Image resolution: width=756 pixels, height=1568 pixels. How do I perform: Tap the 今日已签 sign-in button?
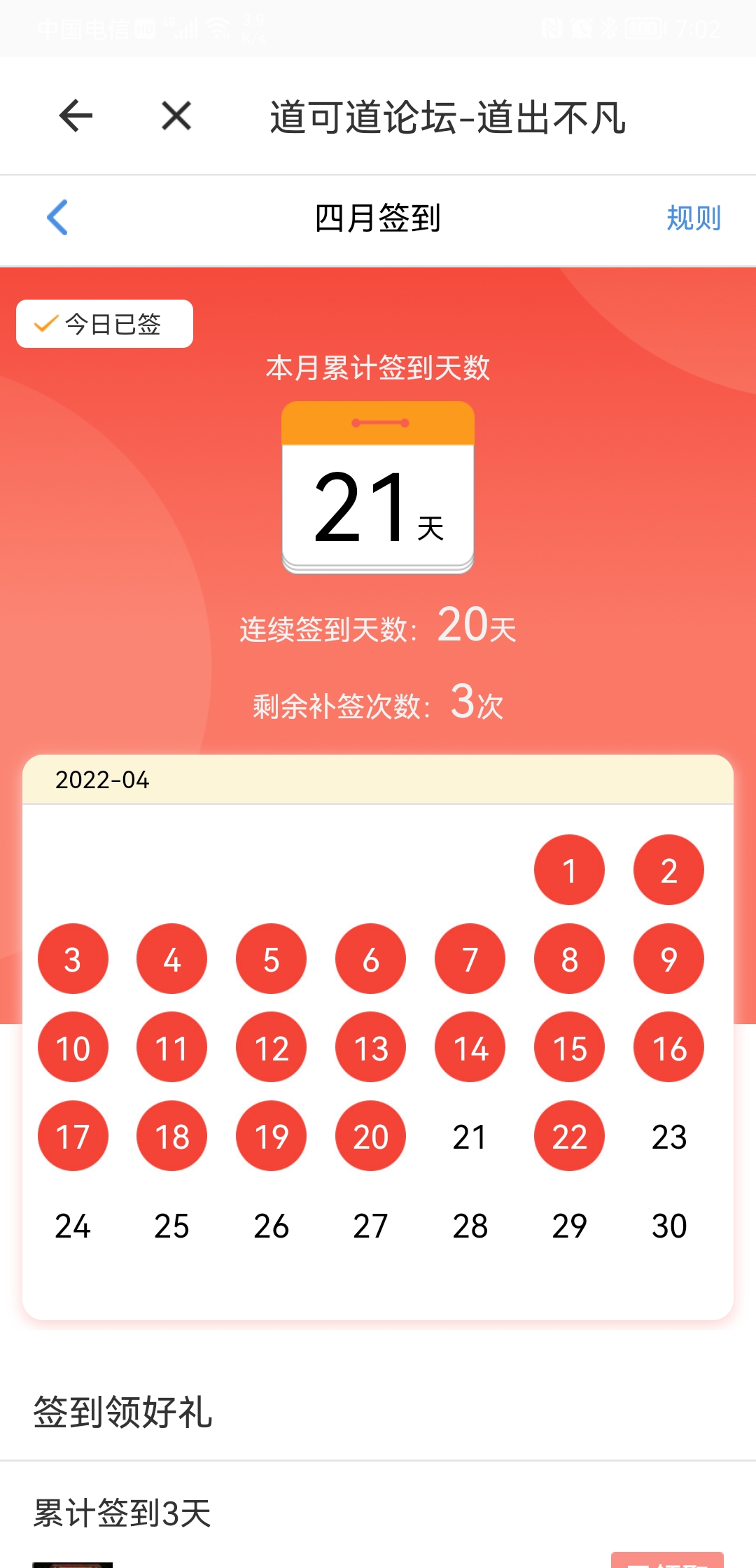click(105, 324)
